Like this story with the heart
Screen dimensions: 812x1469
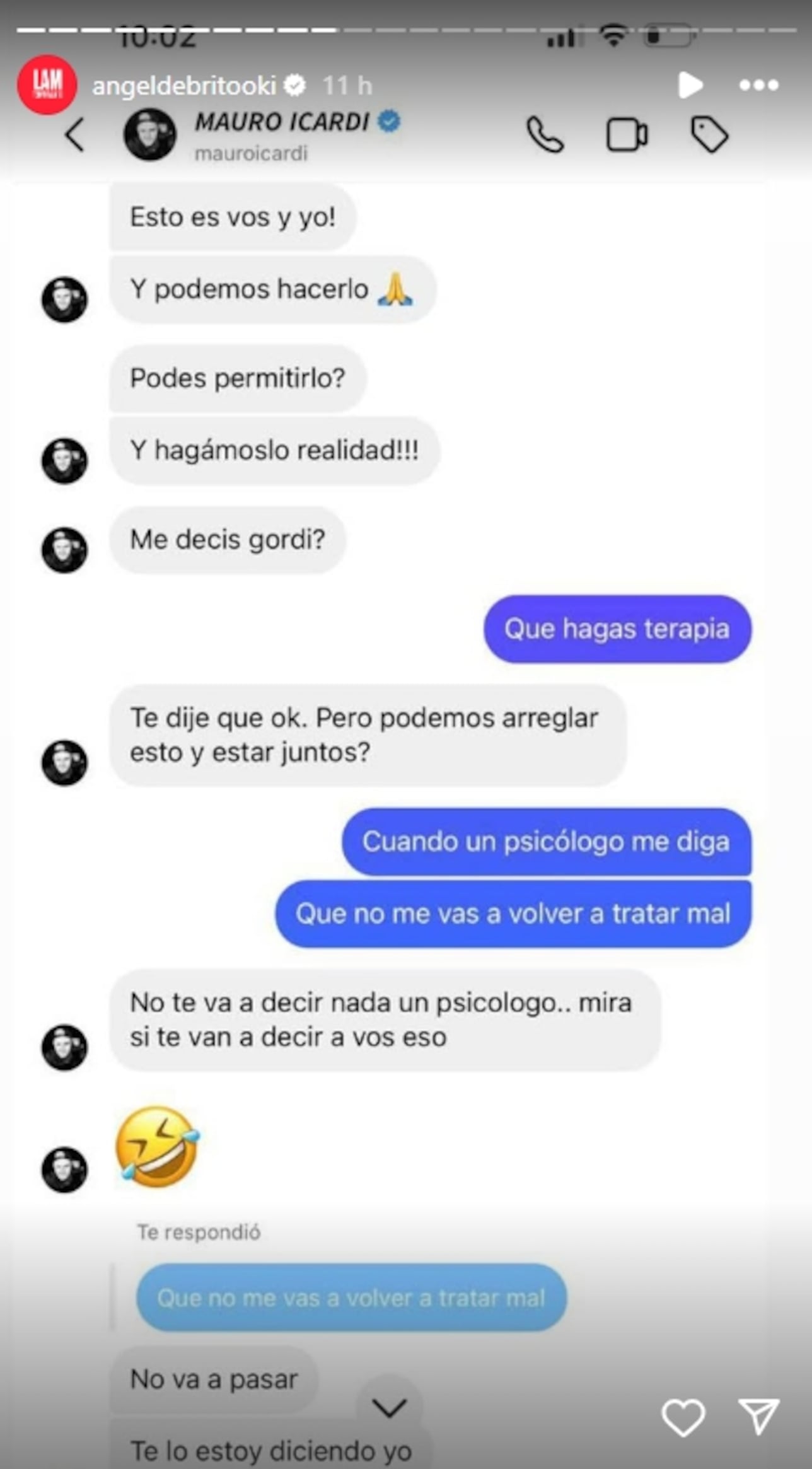tap(683, 1417)
